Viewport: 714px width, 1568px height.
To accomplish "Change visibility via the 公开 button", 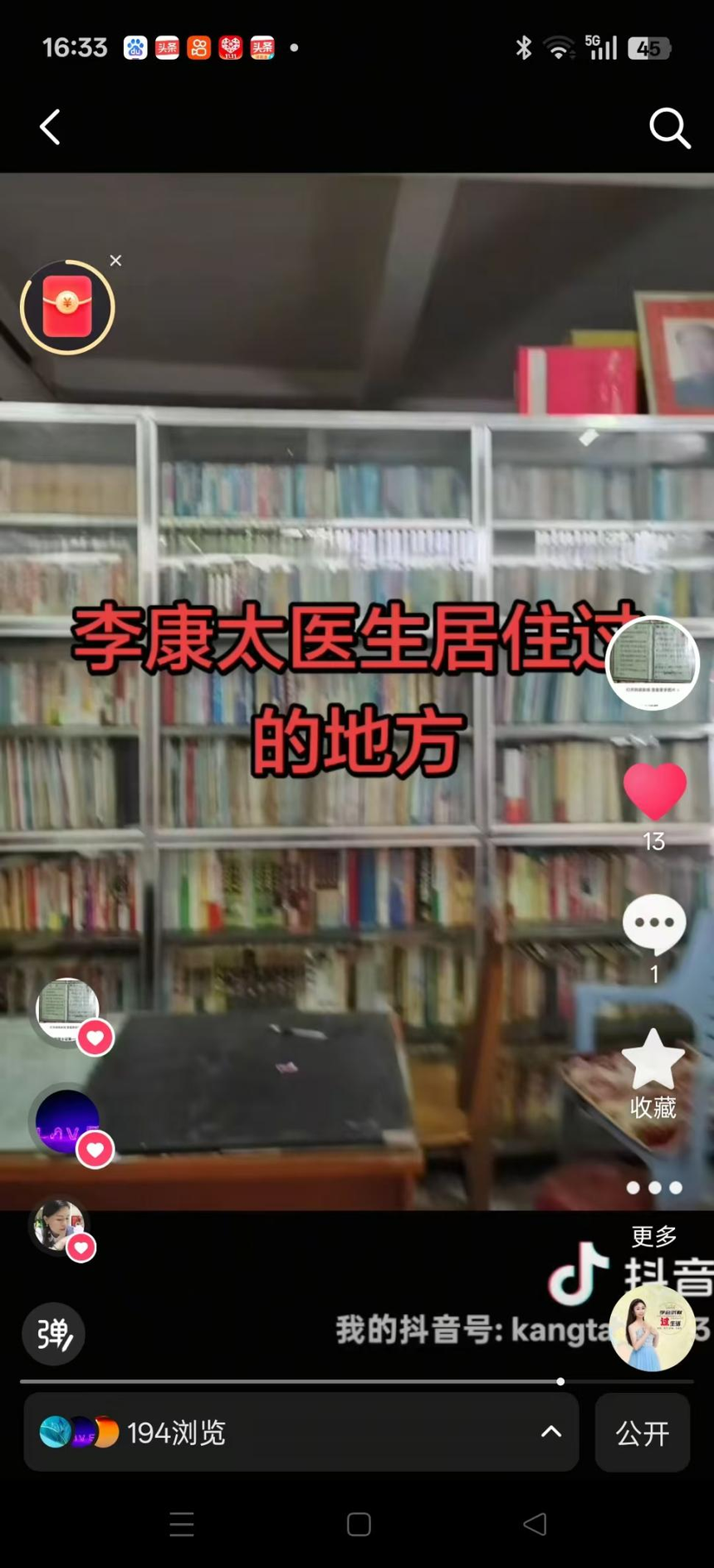I will [x=642, y=1432].
